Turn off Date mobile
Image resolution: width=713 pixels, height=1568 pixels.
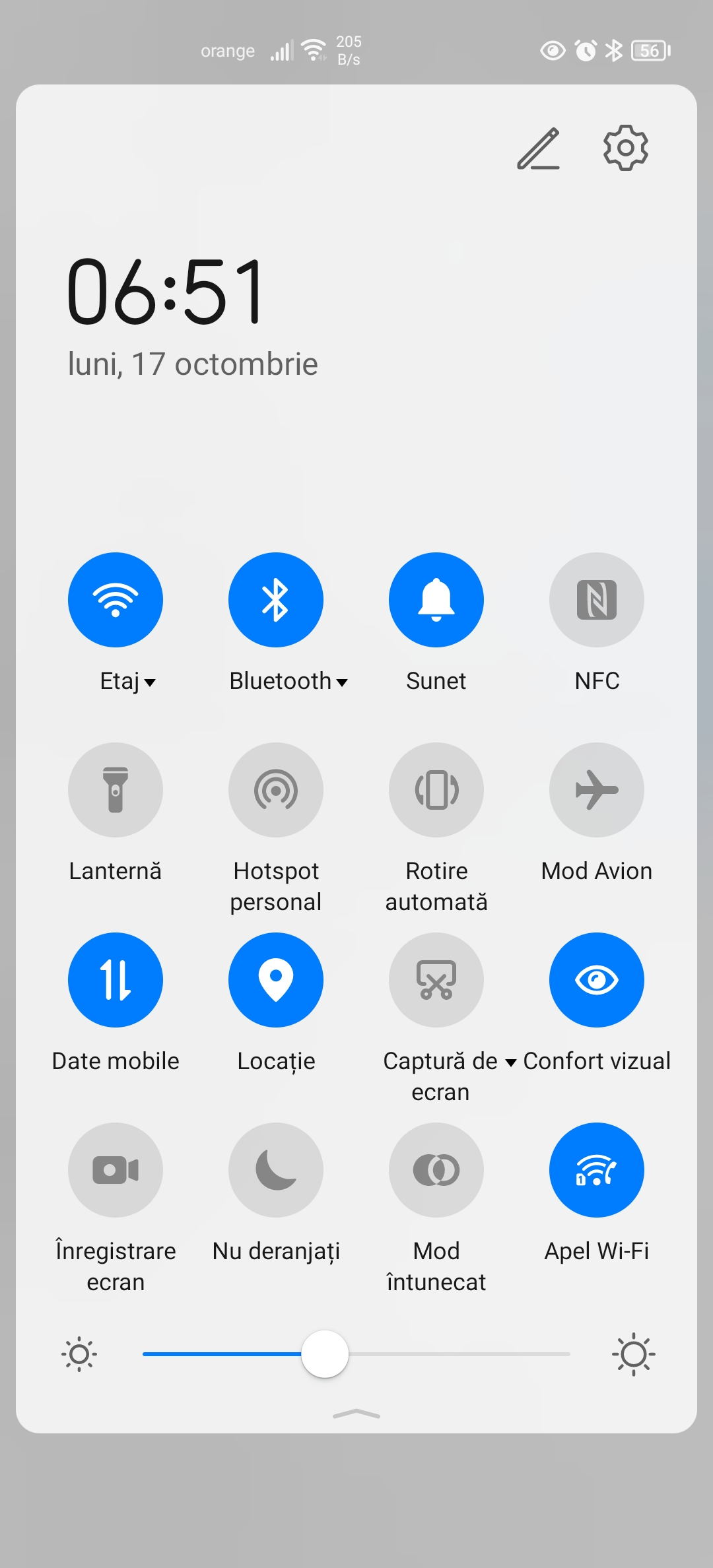(x=116, y=980)
